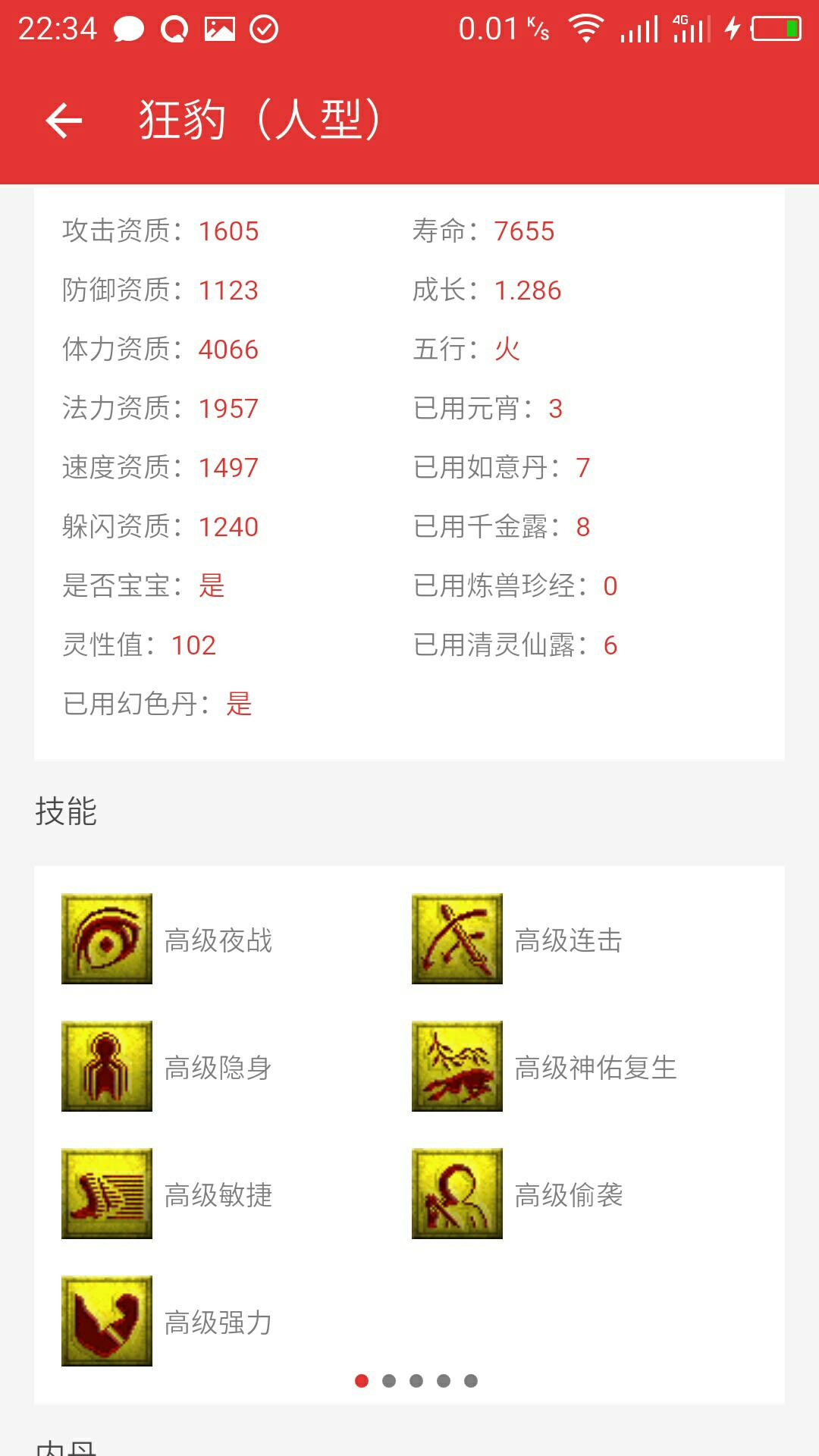819x1456 pixels.
Task: Open the 高级偷袭 skill
Action: 457,1194
